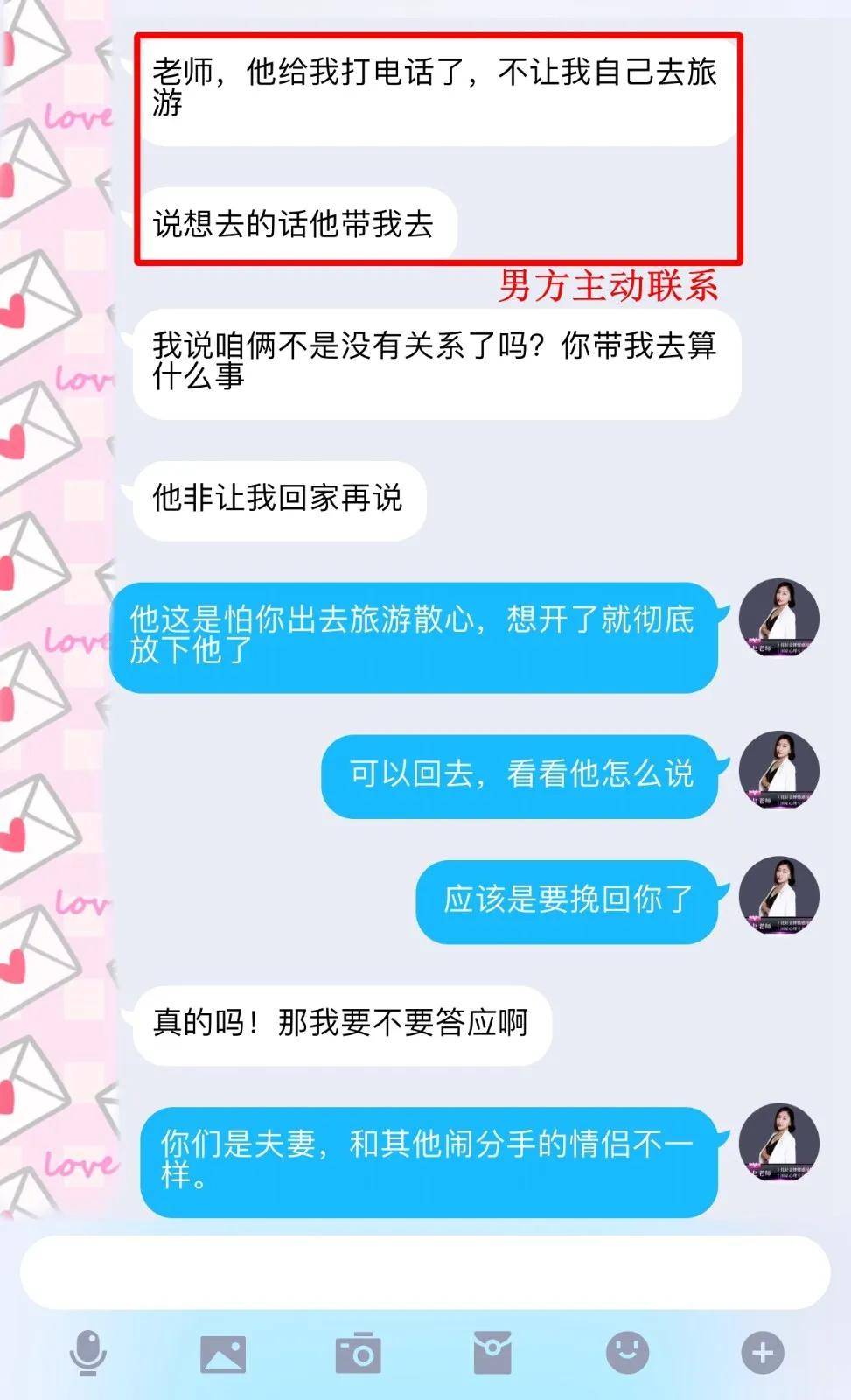Send a red packet
Viewport: 851px width, 1400px height.
(492, 1354)
